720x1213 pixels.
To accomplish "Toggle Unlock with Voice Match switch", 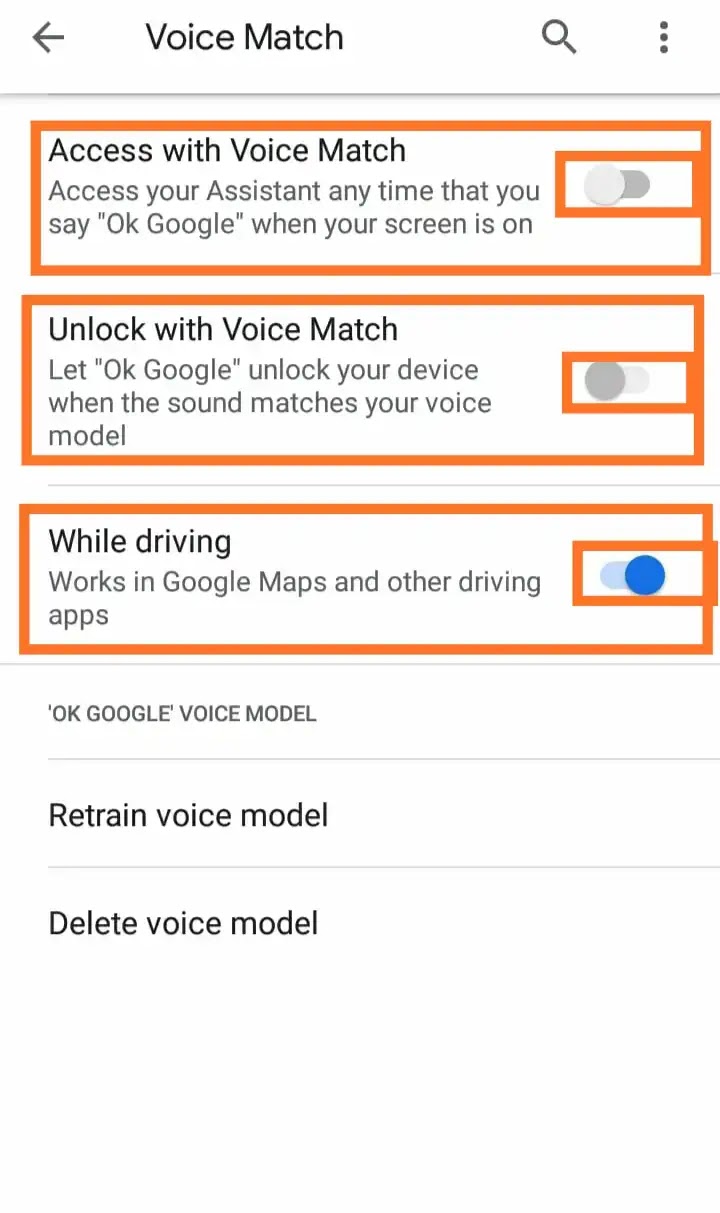I will click(x=618, y=381).
